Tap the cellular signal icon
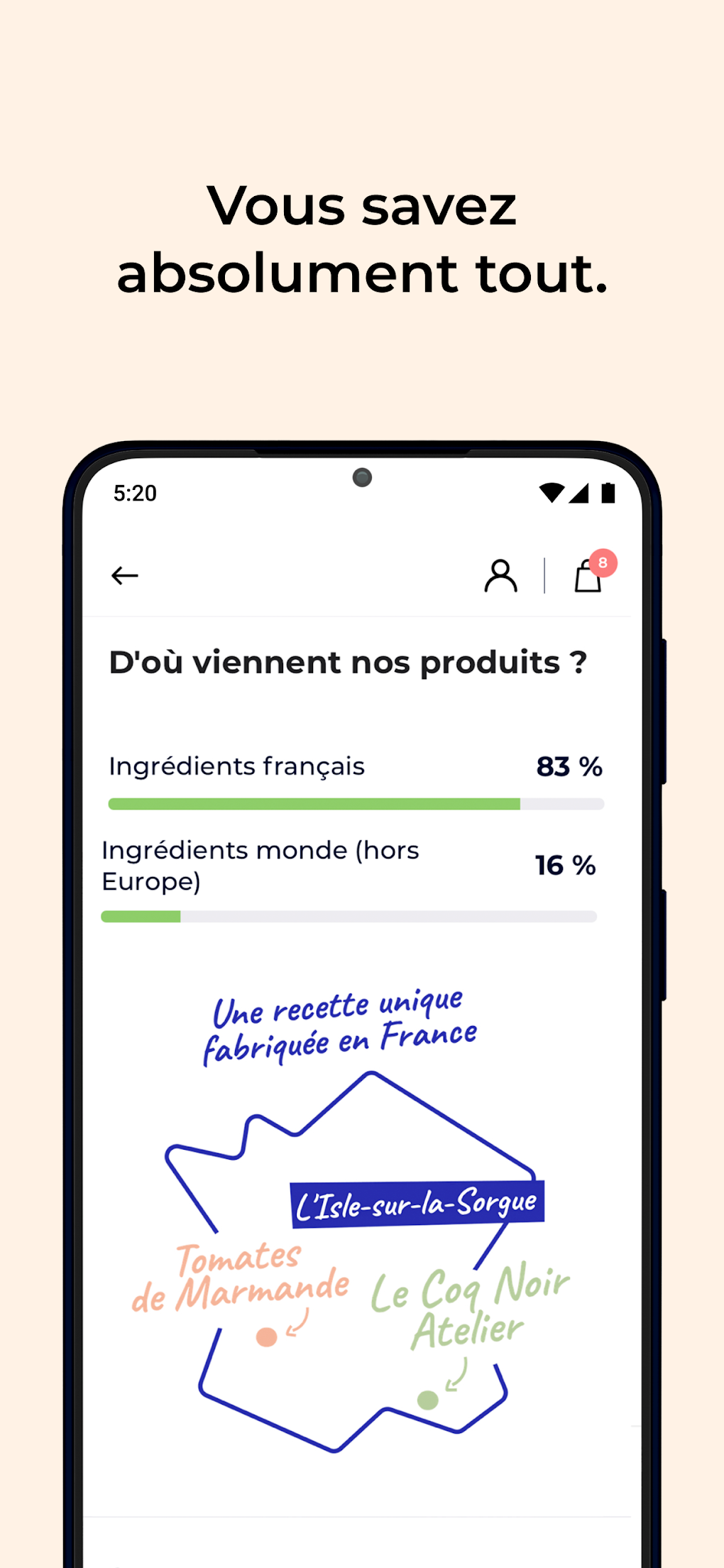Screen dimensions: 724x1568 [581, 494]
